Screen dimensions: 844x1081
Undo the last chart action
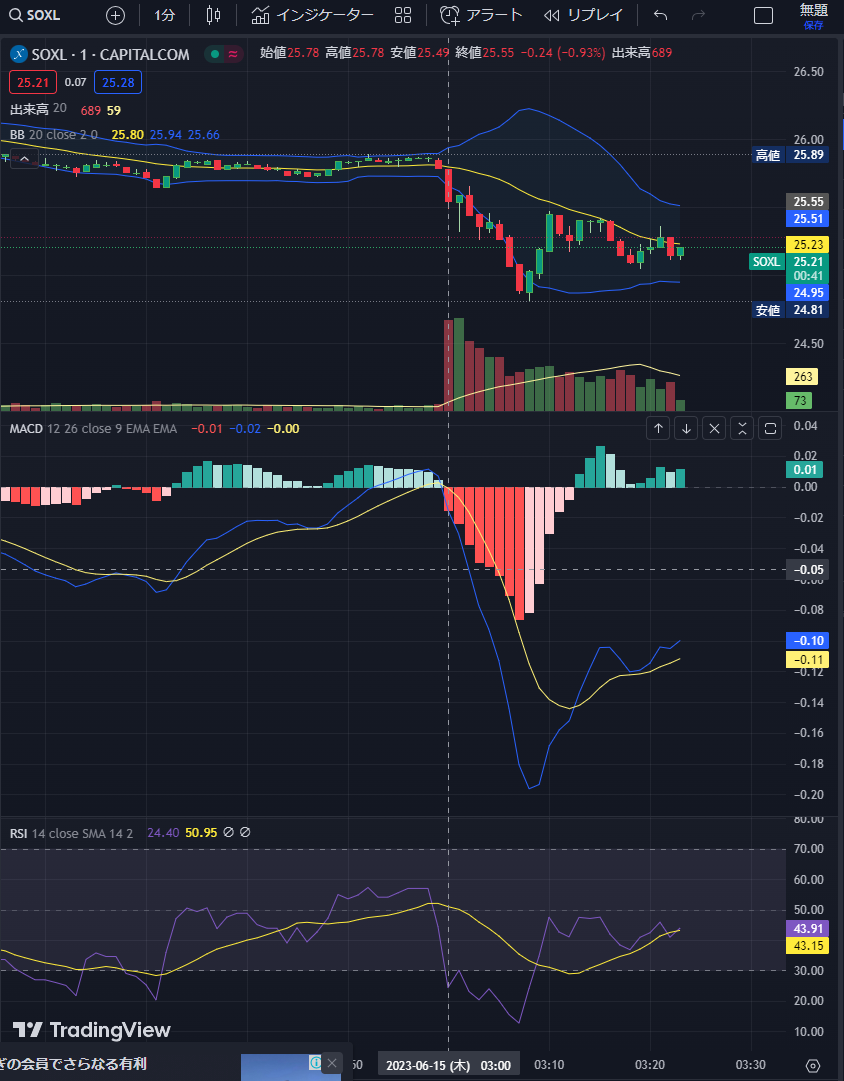[660, 15]
